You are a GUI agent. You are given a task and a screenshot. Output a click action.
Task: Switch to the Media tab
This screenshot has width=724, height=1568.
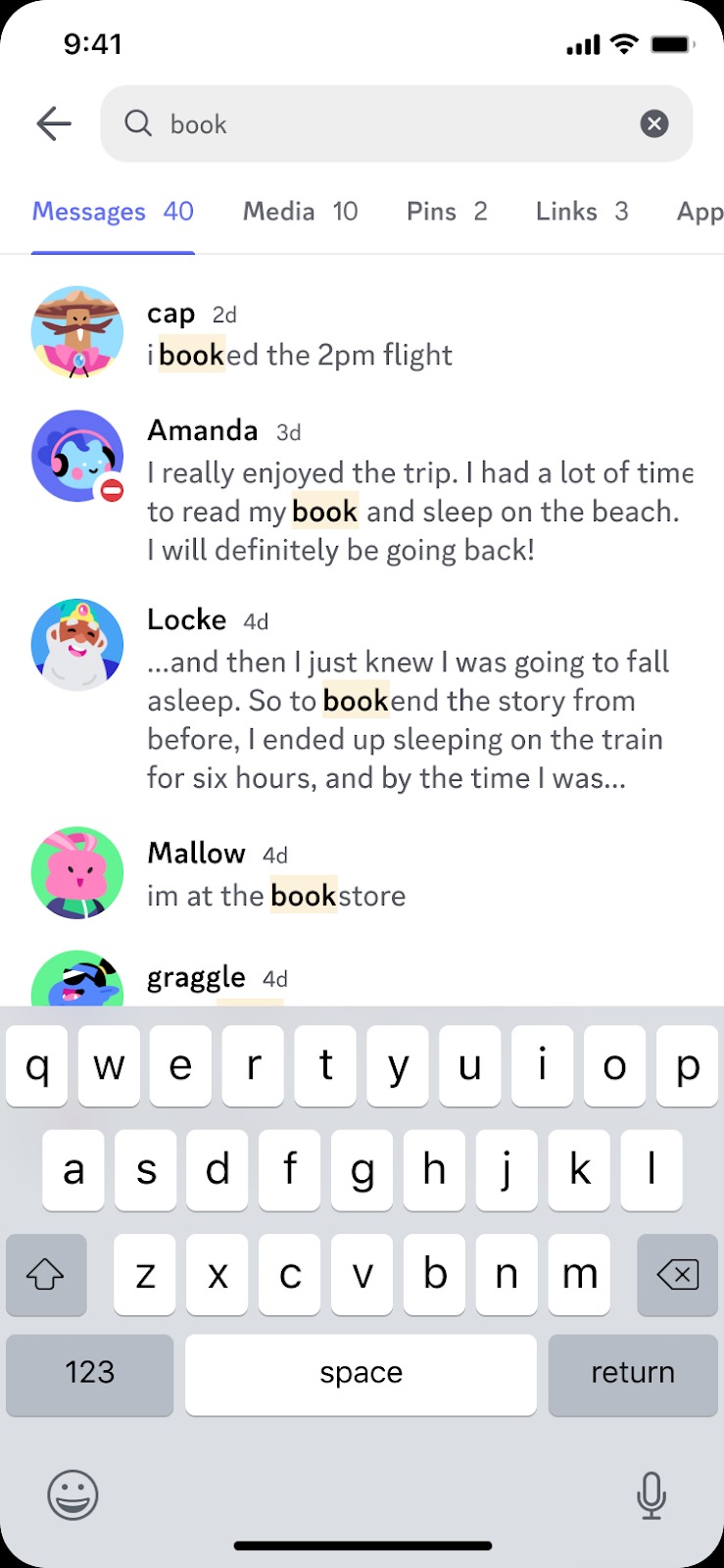click(299, 211)
